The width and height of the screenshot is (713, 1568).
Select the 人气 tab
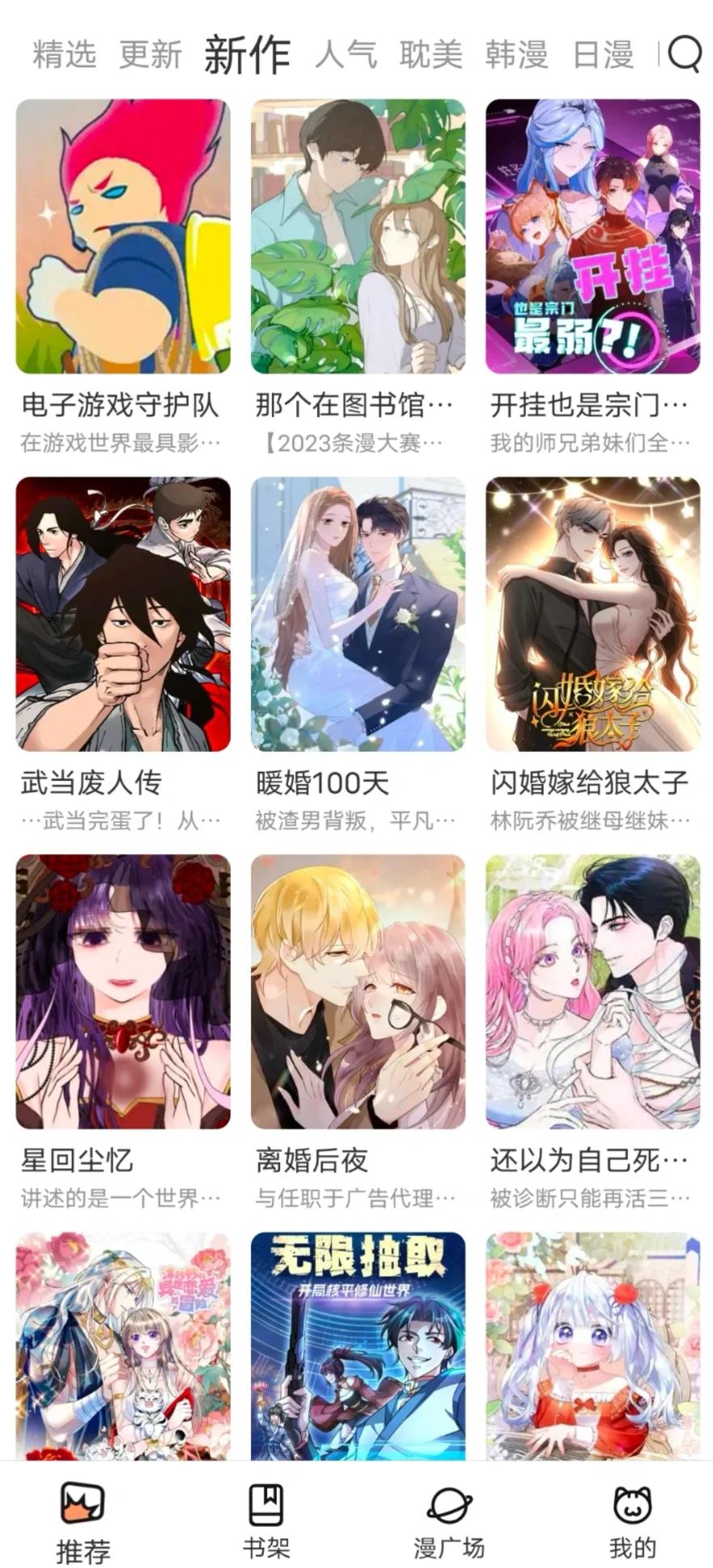coord(346,55)
